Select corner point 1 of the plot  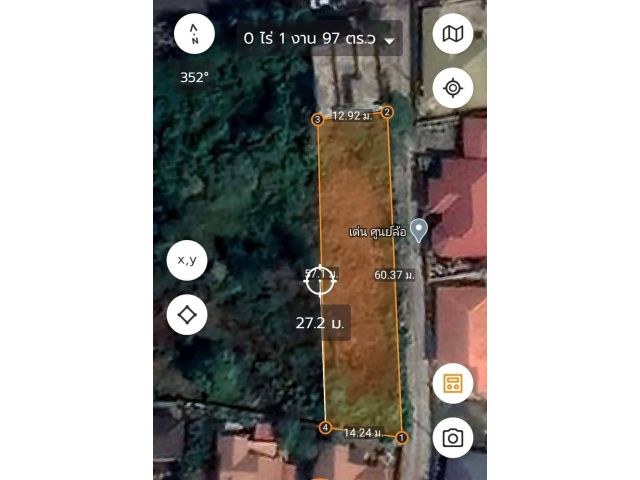(x=402, y=438)
